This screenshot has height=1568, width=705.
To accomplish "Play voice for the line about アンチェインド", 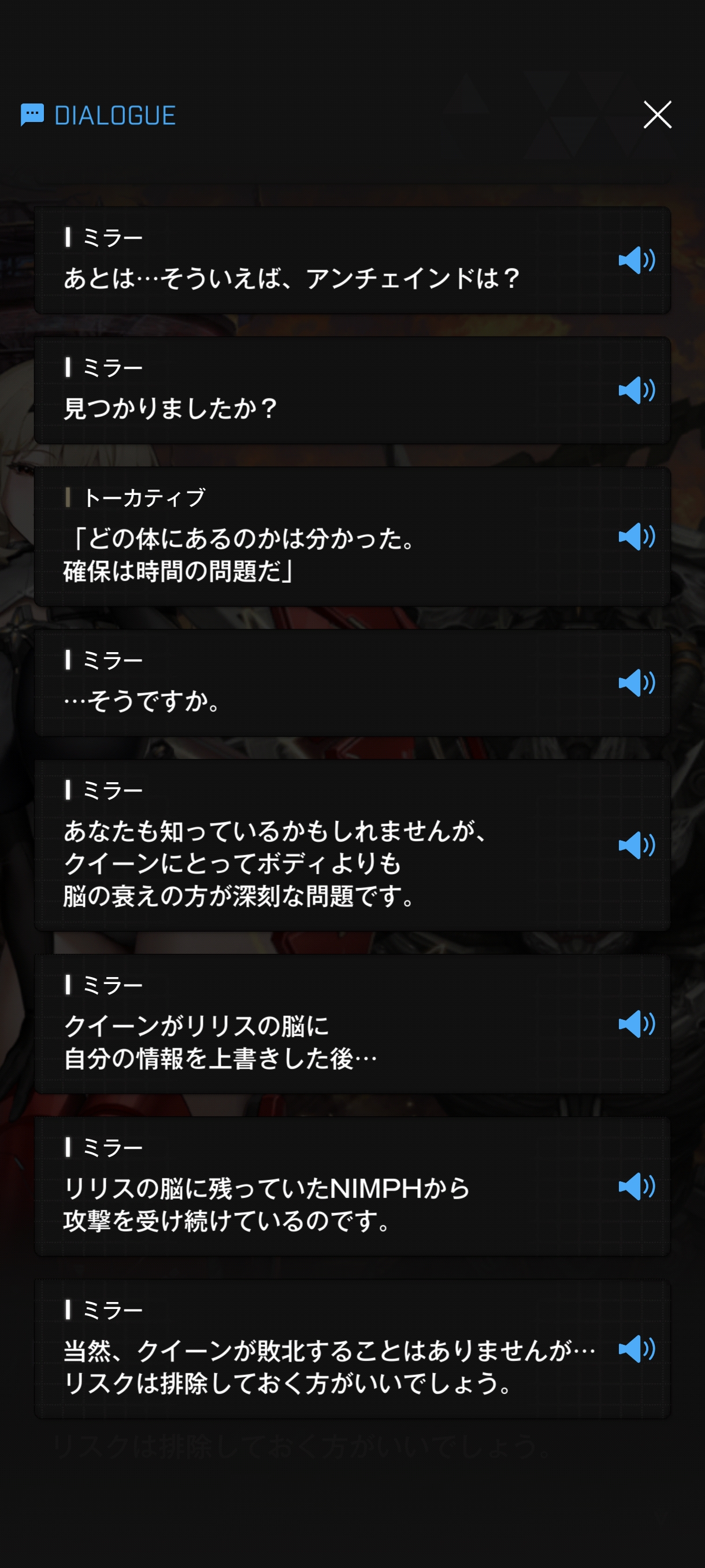I will click(x=636, y=261).
